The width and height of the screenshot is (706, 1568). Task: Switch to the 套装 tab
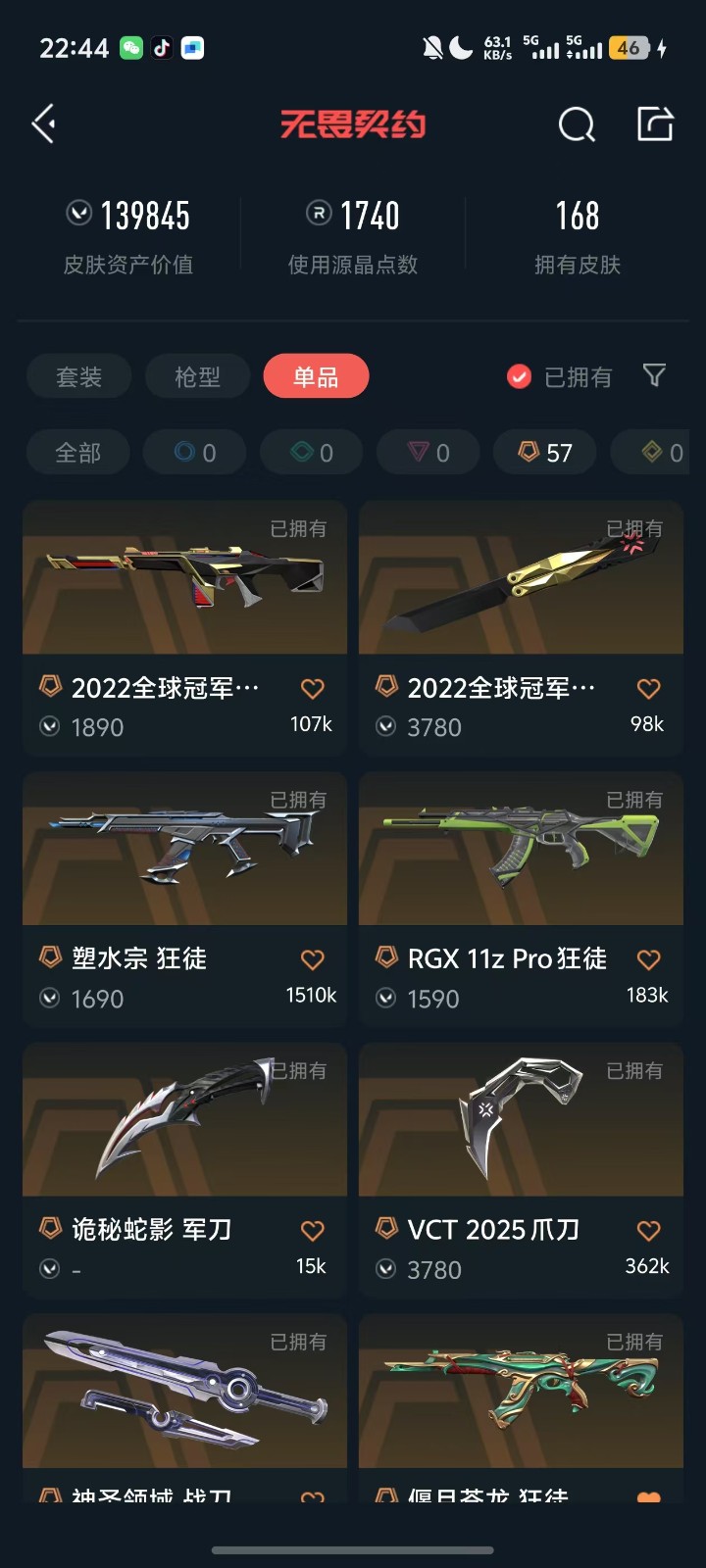pyautogui.click(x=79, y=377)
